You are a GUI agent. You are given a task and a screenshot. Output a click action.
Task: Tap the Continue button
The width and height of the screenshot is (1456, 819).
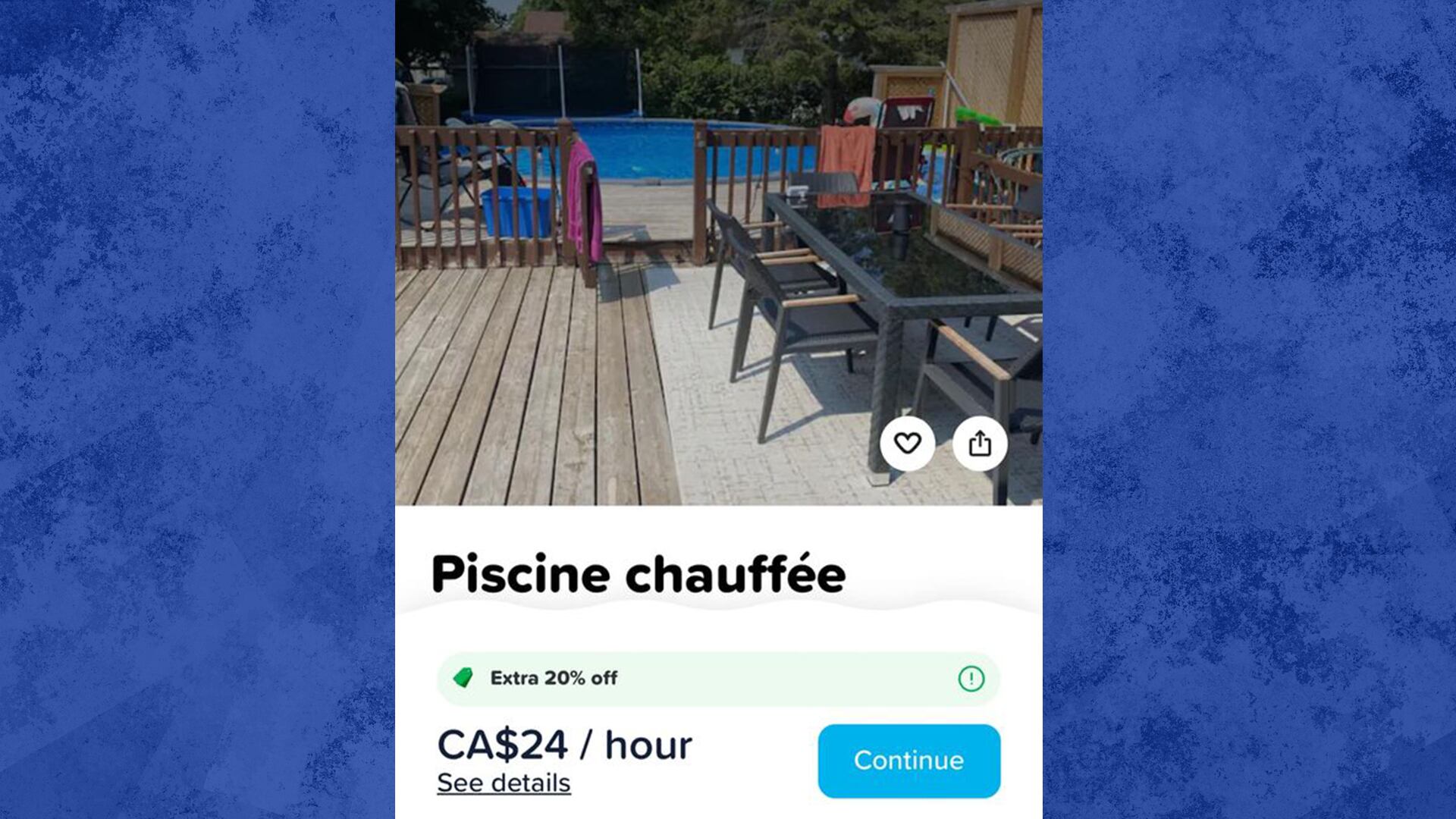coord(908,761)
